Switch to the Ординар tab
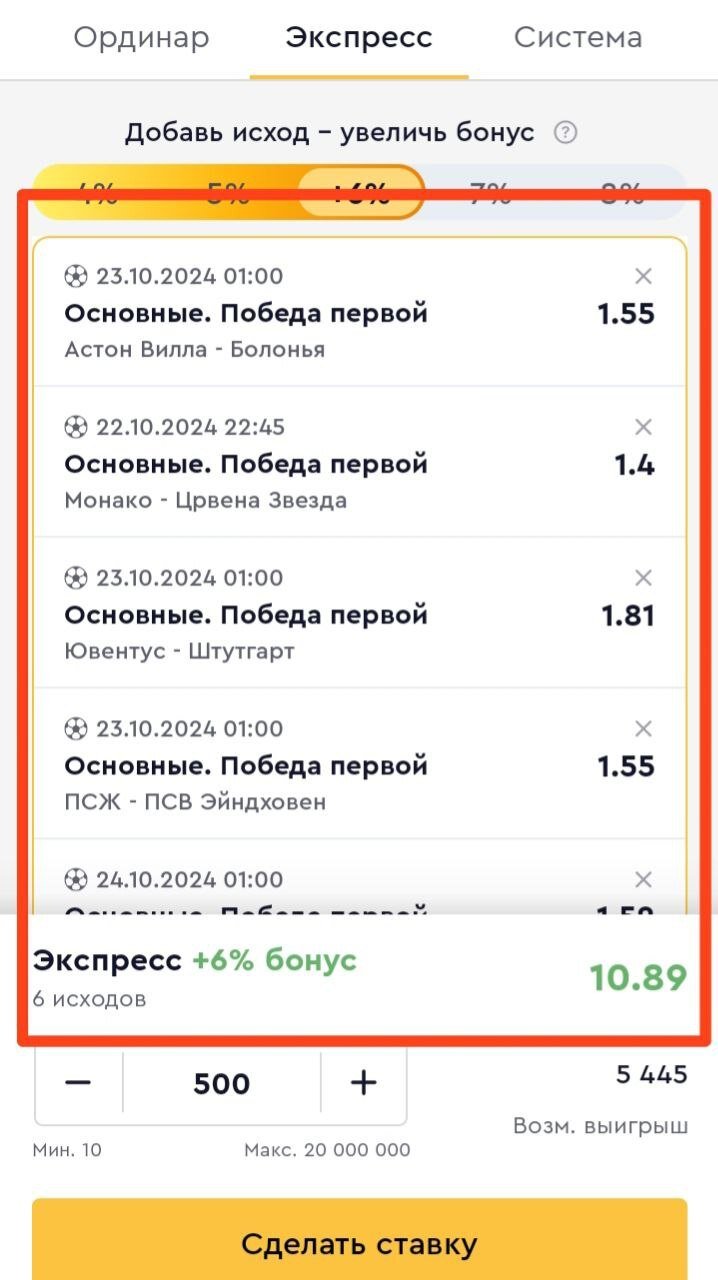Image resolution: width=718 pixels, height=1280 pixels. [141, 38]
